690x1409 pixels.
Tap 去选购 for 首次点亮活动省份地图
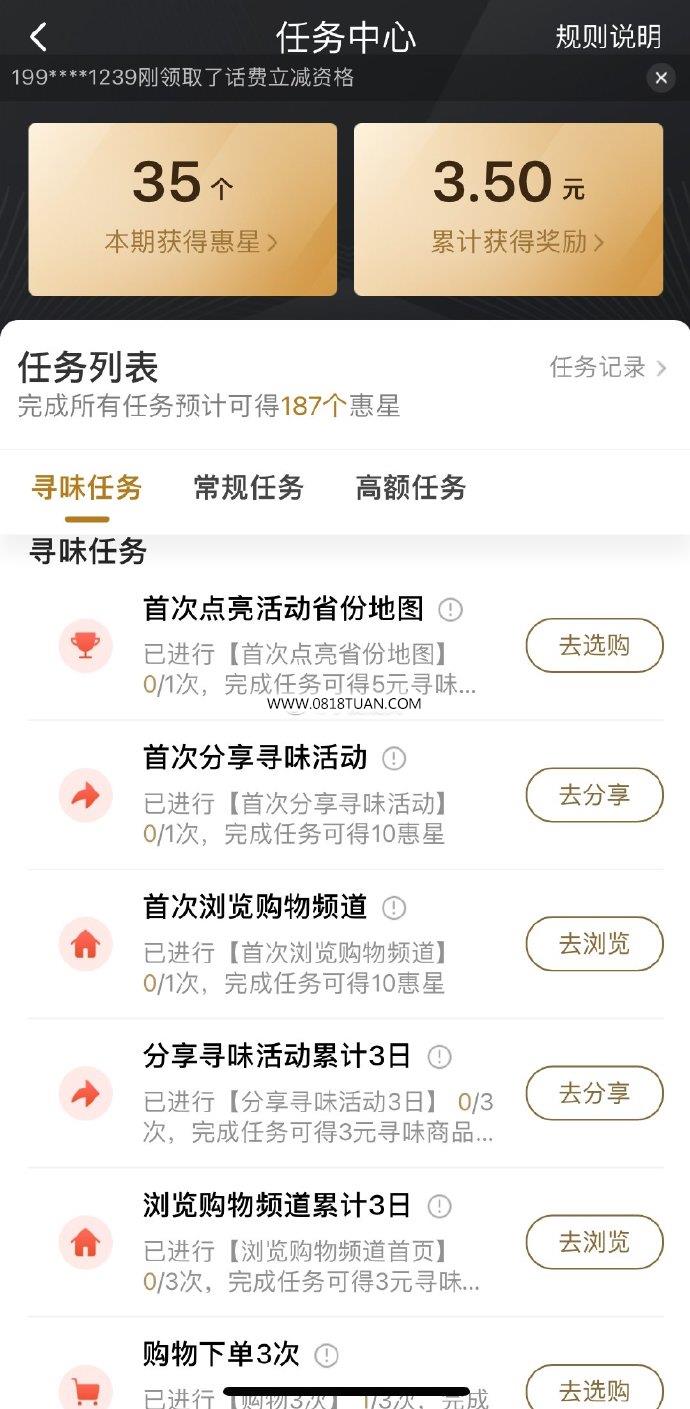coord(594,646)
